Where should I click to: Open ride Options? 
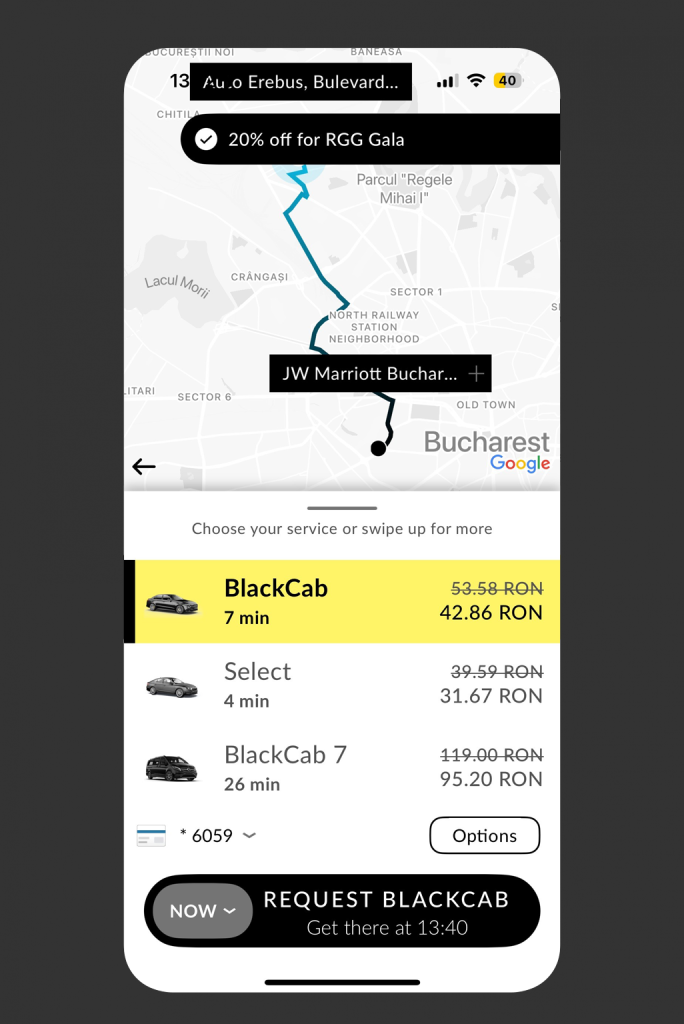[x=484, y=836]
